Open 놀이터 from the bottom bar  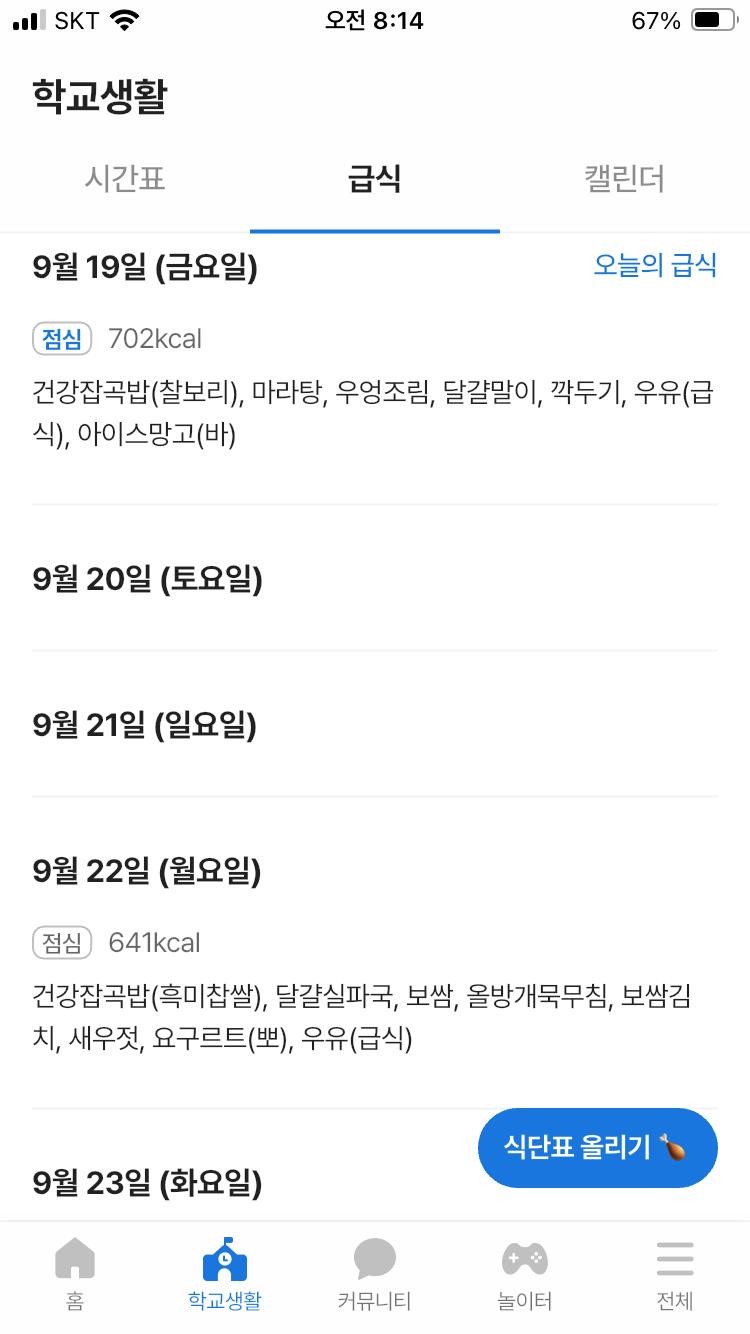point(525,1274)
